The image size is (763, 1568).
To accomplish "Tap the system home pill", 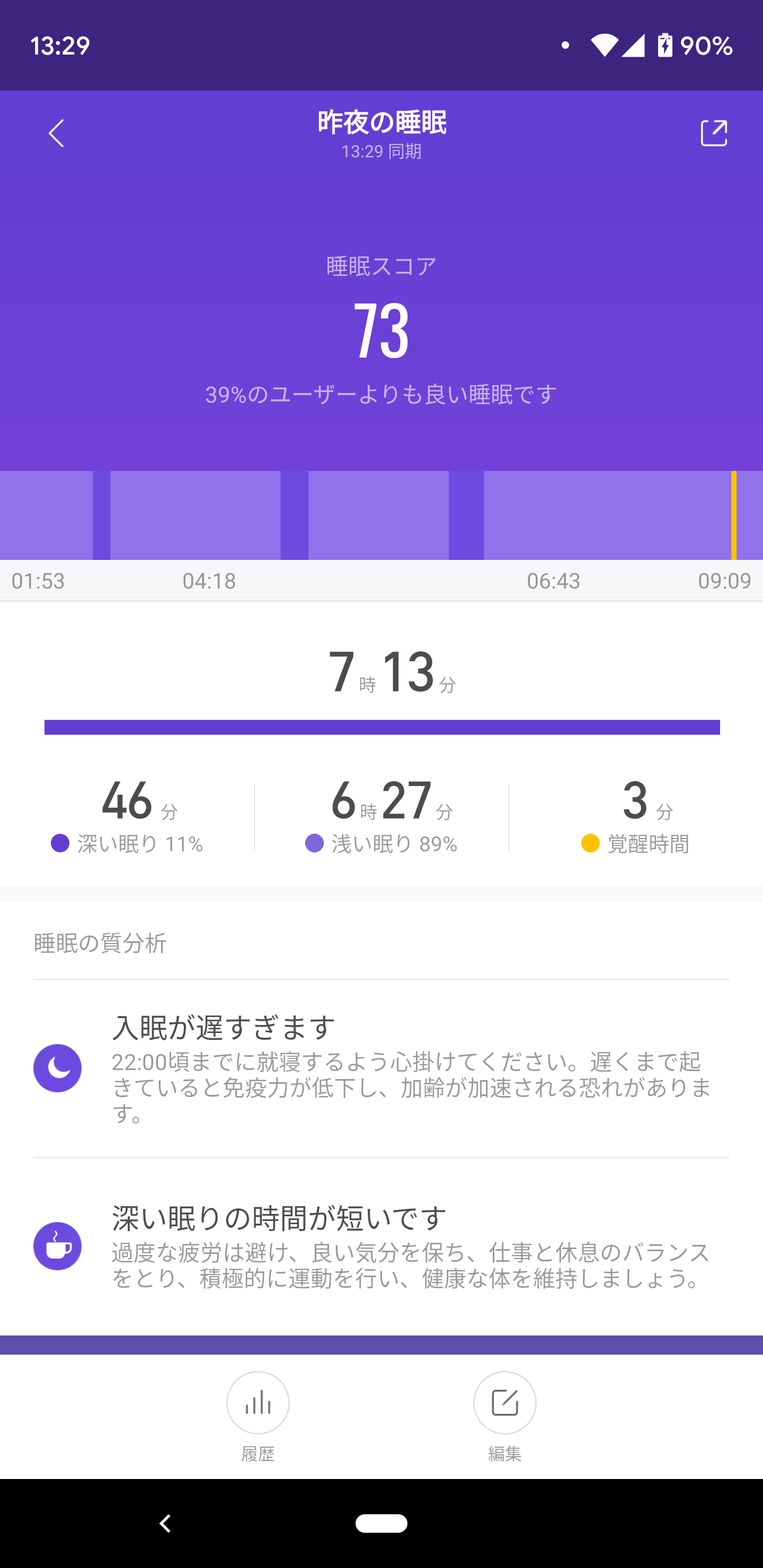I will 381,1524.
